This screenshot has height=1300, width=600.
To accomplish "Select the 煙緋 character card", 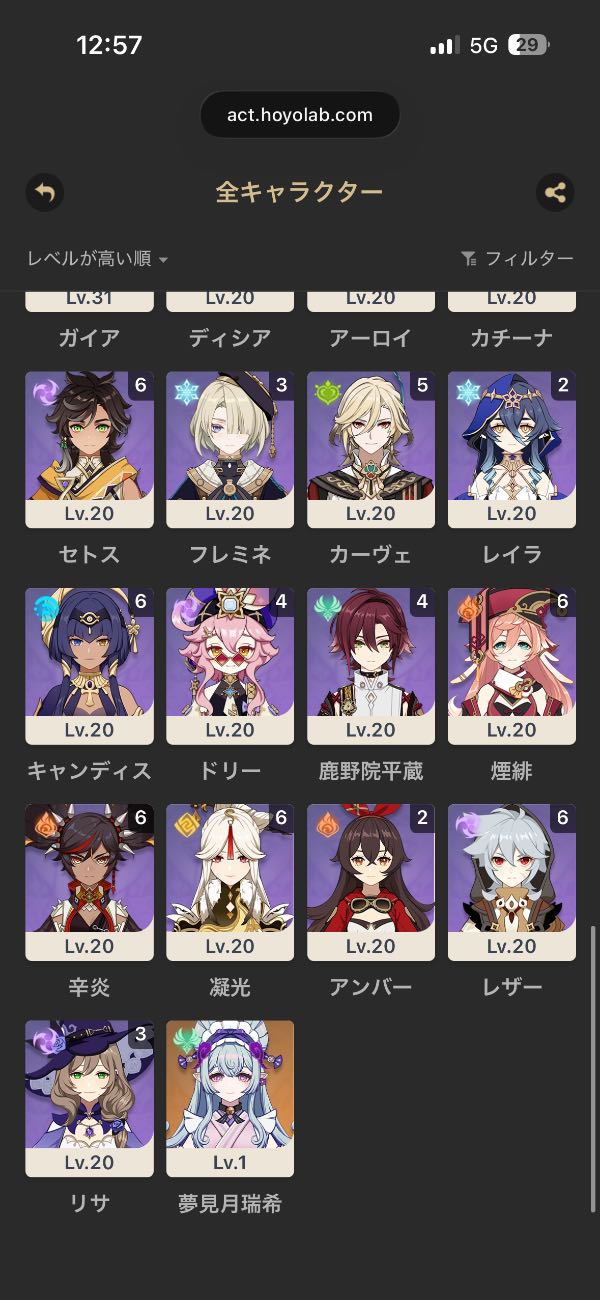I will pos(512,666).
